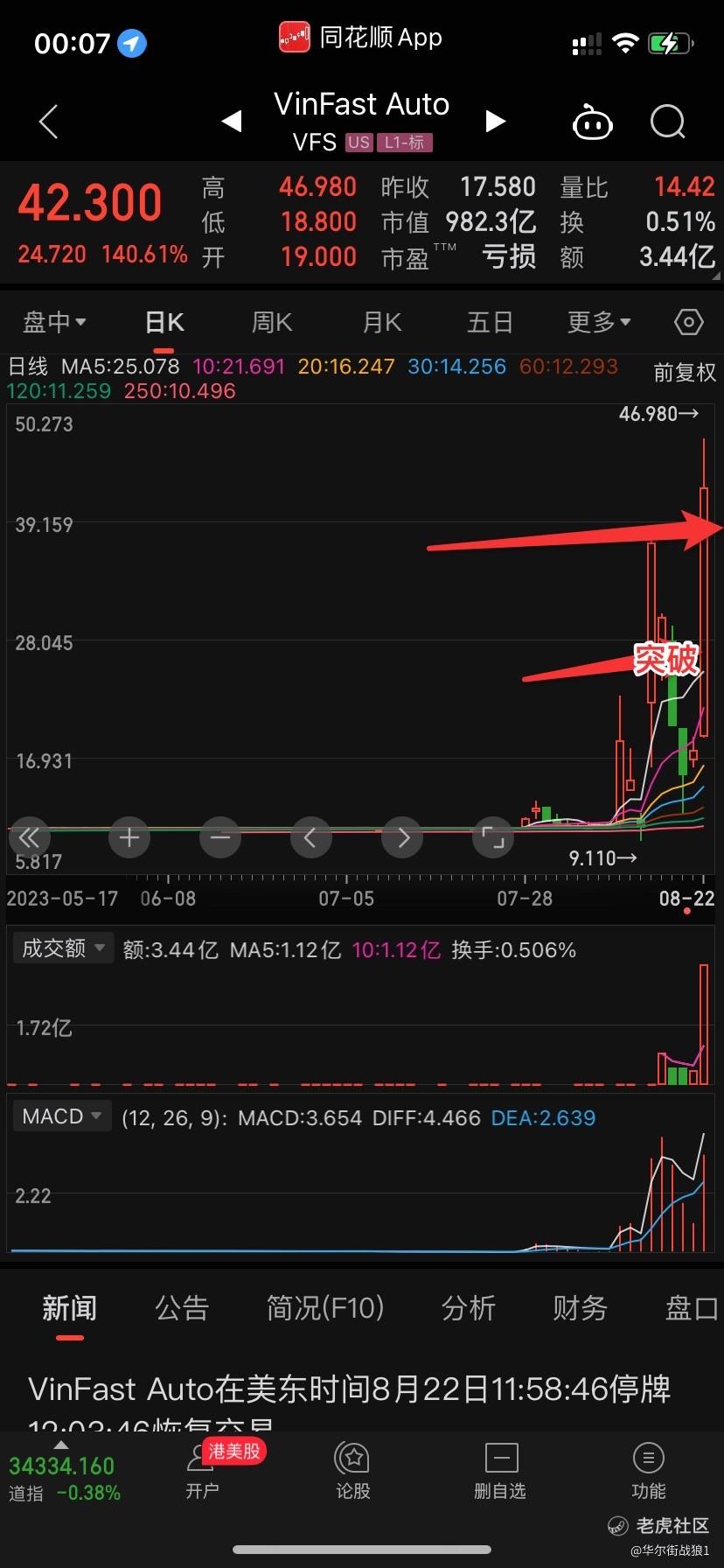Open stock search magnifier
Screen dimensions: 724x1568
click(x=668, y=122)
